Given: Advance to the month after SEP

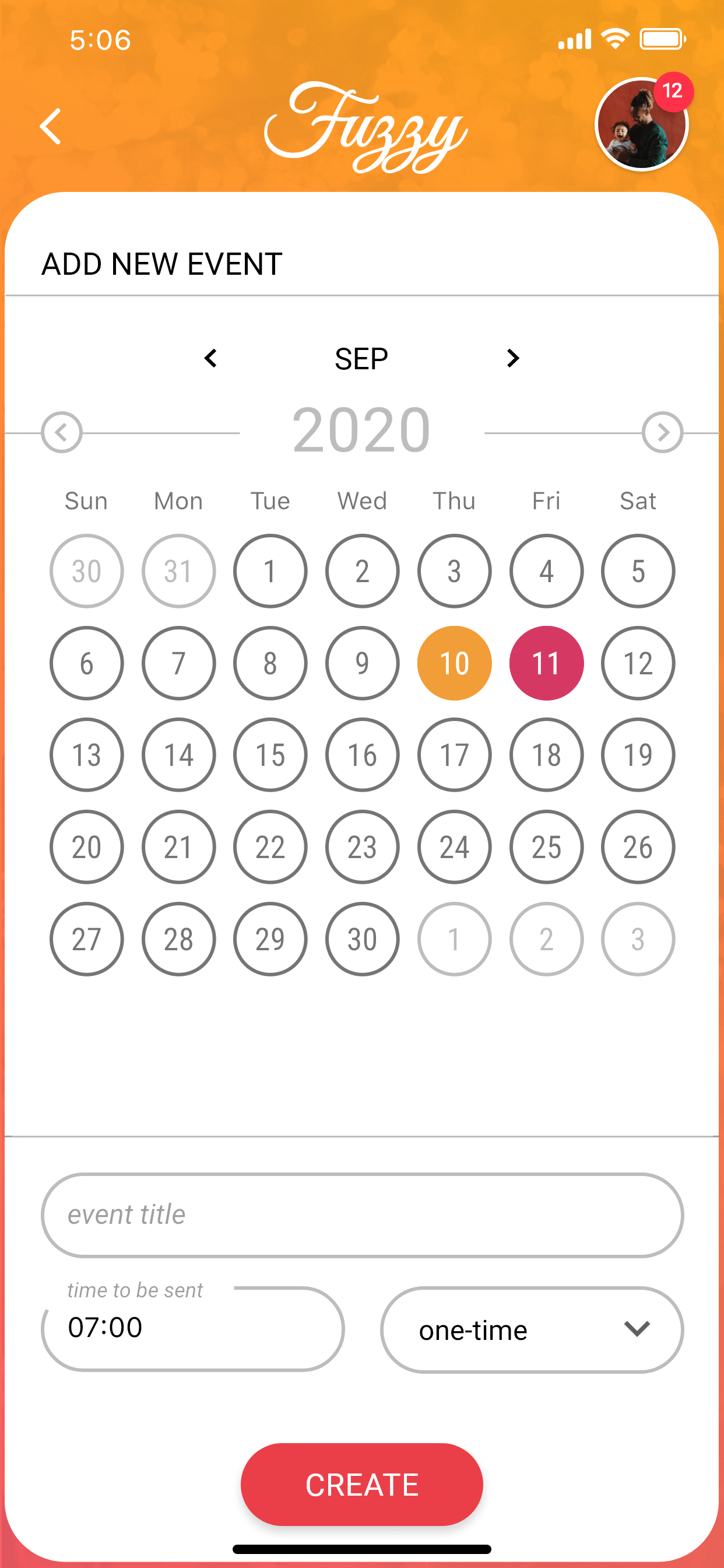Looking at the screenshot, I should pyautogui.click(x=512, y=358).
